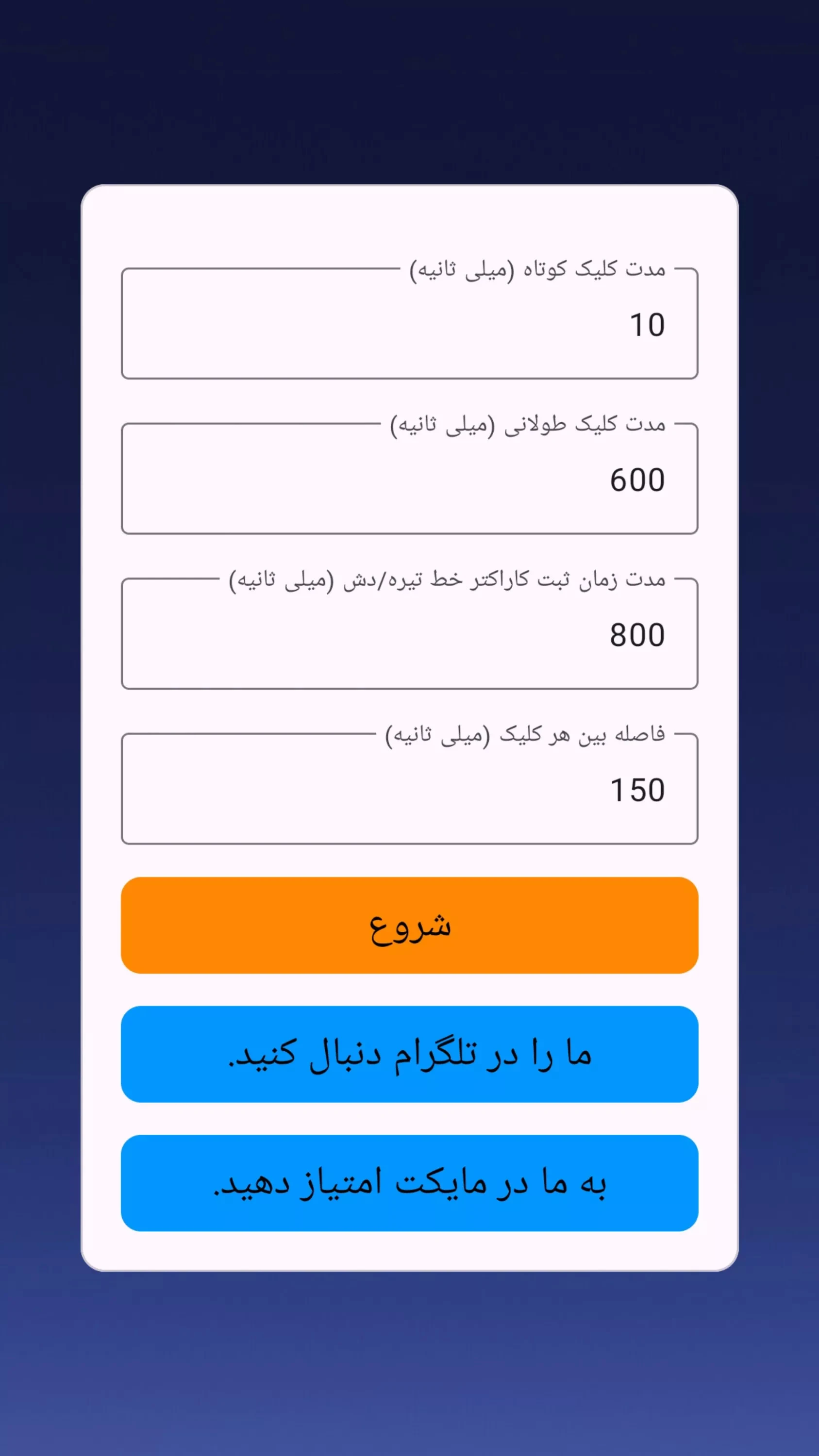Screen dimensions: 819x1456
Task: Tap the orange شروع start button
Action: (409, 925)
